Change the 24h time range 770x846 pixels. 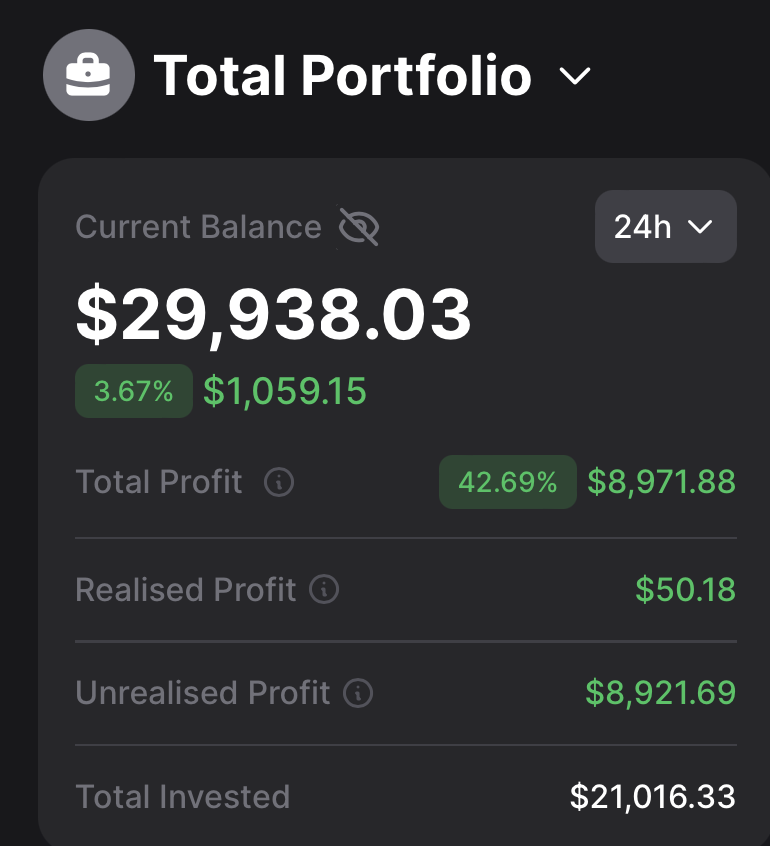click(665, 227)
